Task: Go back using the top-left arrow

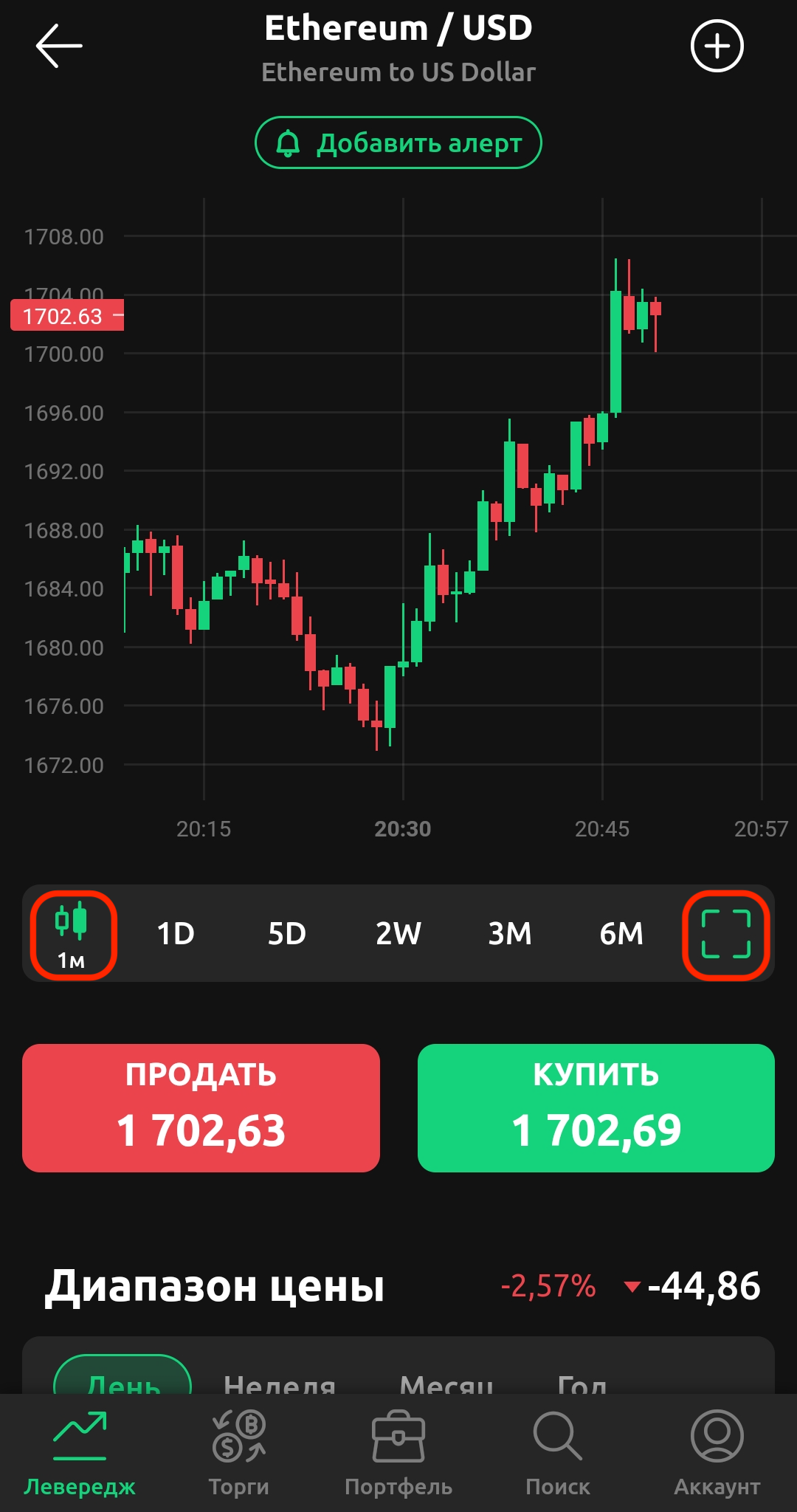Action: click(x=59, y=46)
